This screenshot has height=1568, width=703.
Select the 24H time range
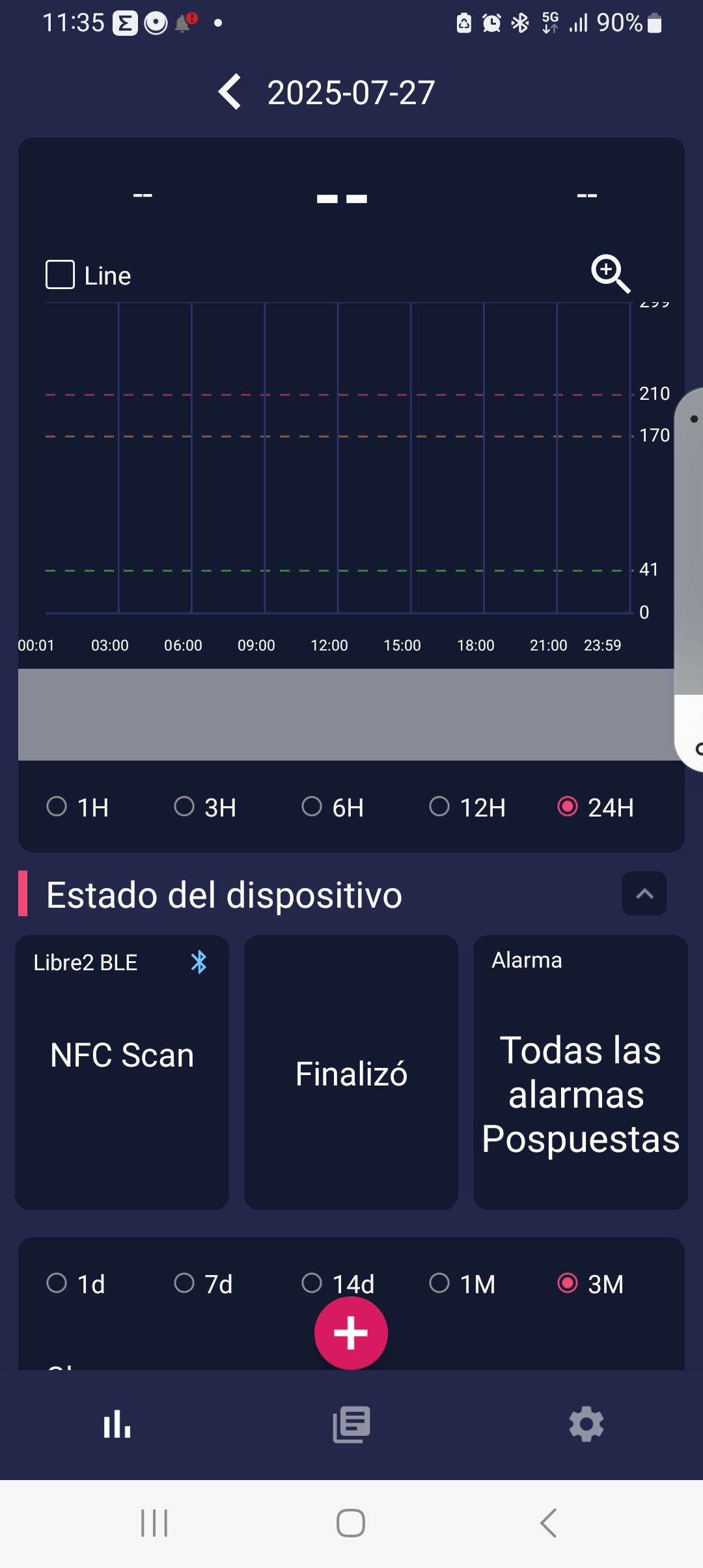click(596, 807)
